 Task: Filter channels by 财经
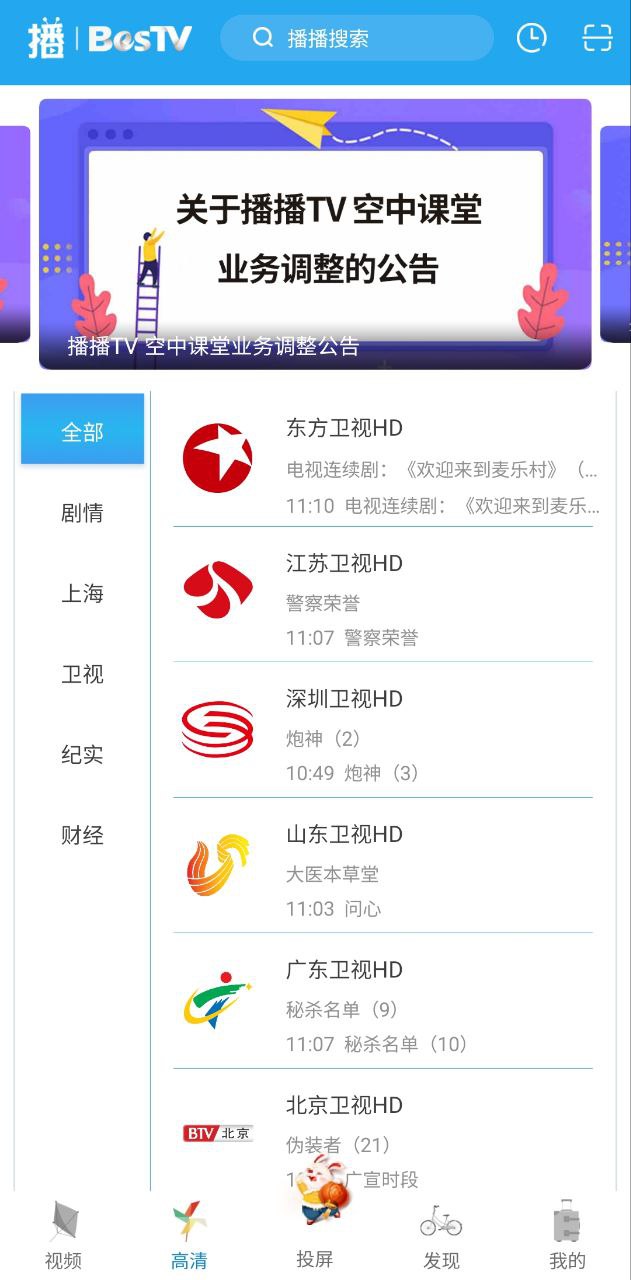(x=82, y=835)
